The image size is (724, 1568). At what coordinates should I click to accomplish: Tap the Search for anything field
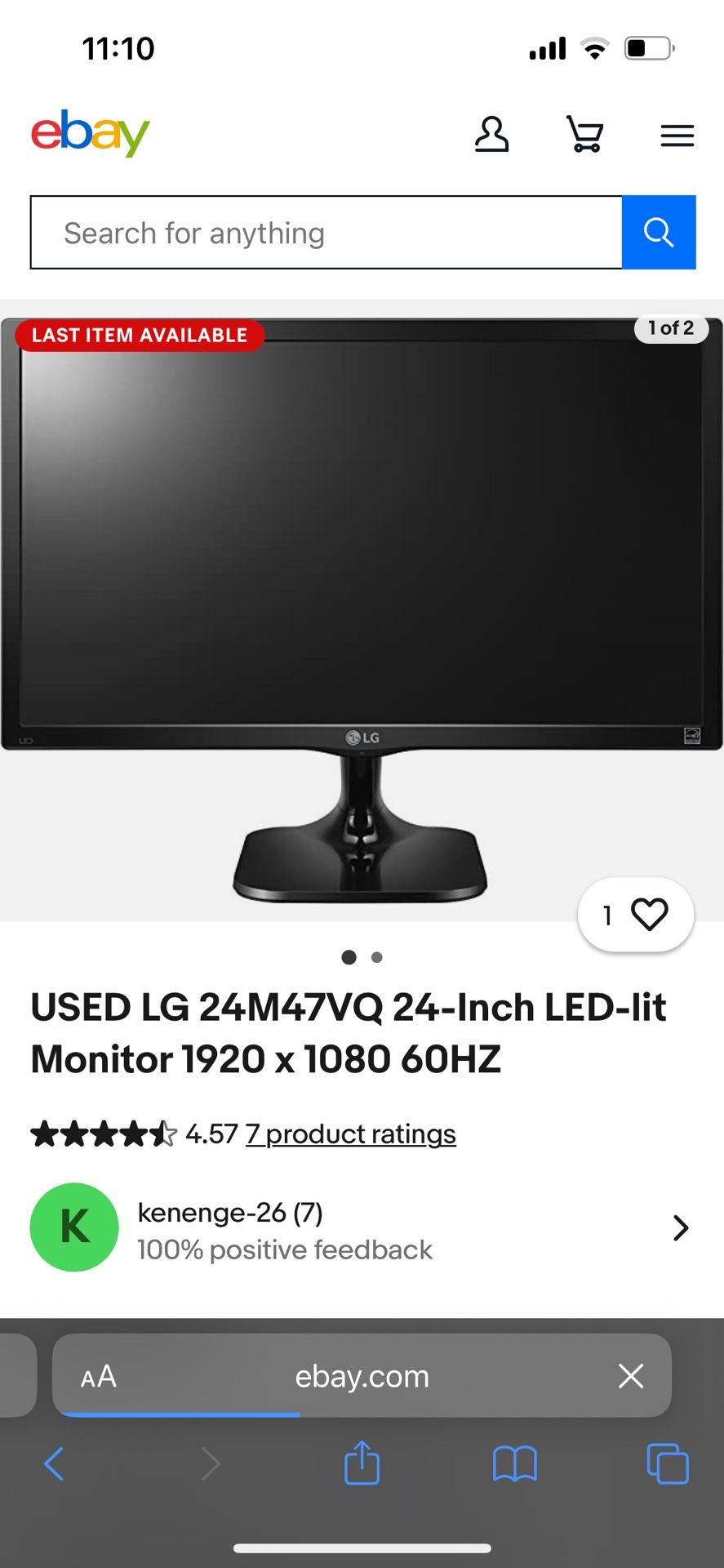click(x=326, y=232)
